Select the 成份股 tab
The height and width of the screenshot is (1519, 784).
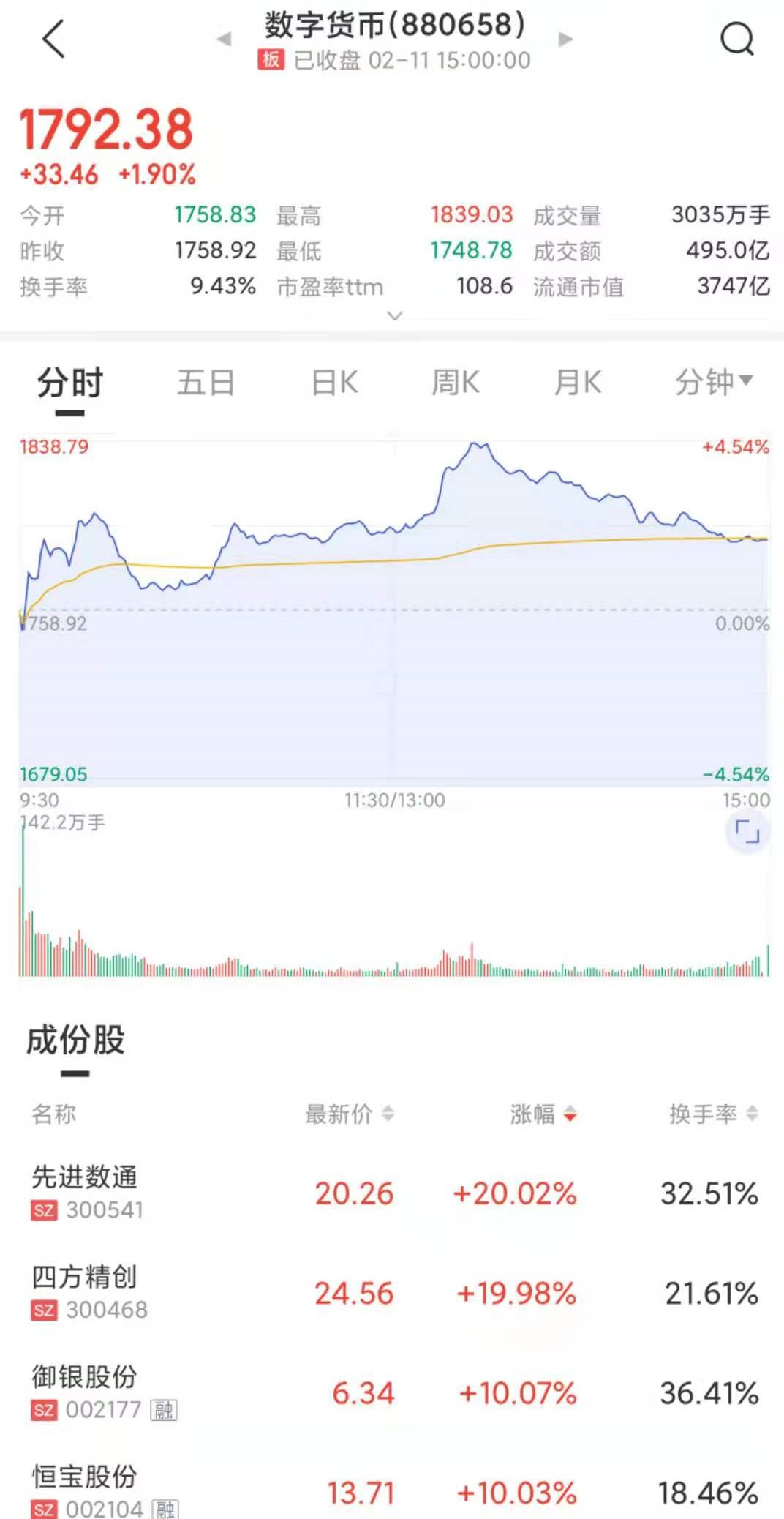tap(75, 1040)
